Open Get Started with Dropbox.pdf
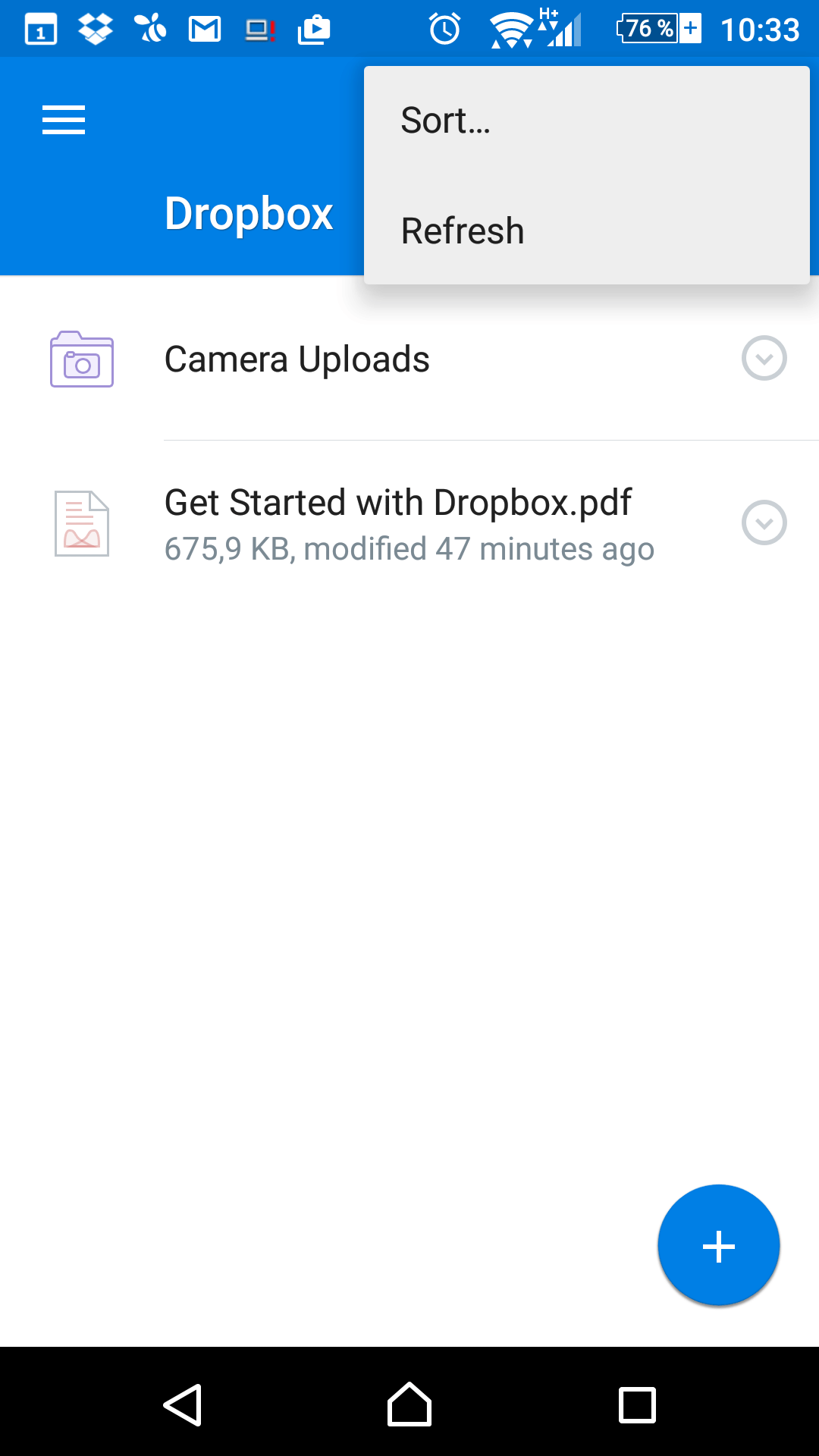Screen dimensions: 819x1456 [x=409, y=523]
